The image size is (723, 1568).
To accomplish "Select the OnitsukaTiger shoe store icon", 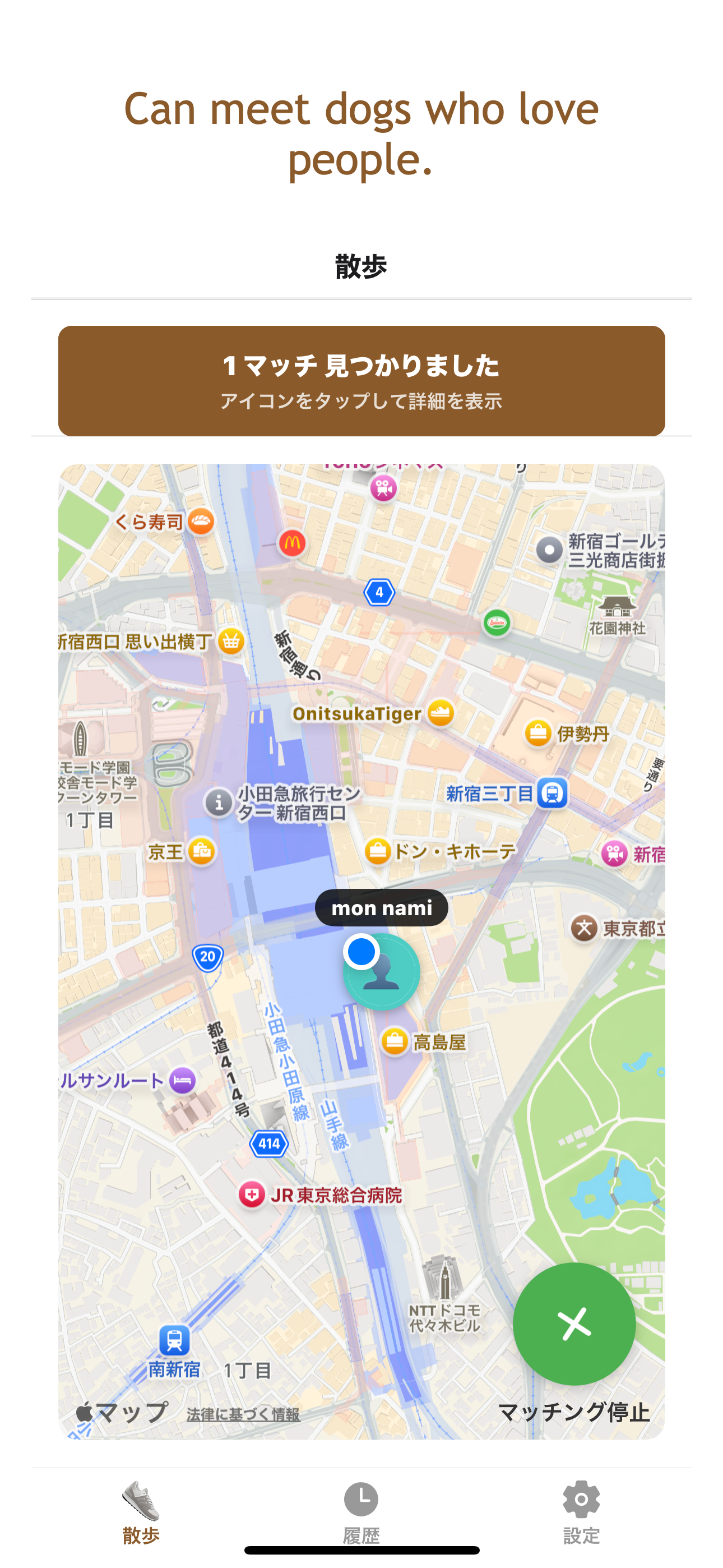I will (440, 713).
